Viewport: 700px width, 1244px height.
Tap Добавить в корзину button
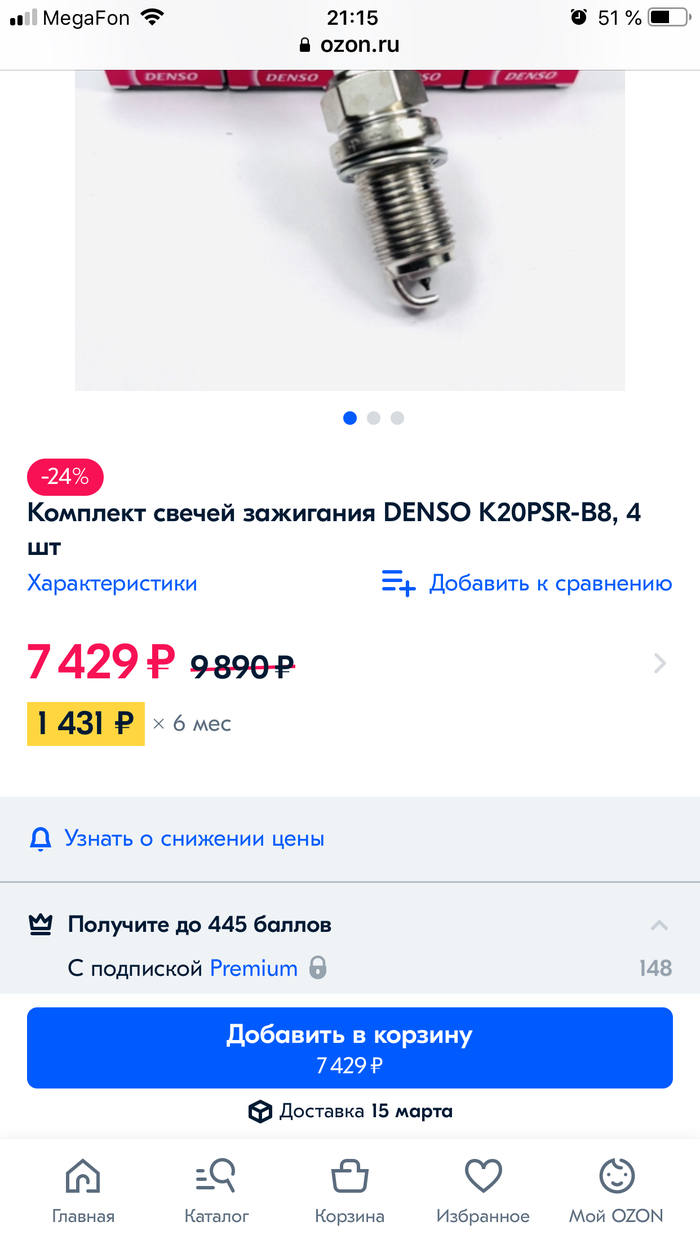pyautogui.click(x=349, y=1047)
